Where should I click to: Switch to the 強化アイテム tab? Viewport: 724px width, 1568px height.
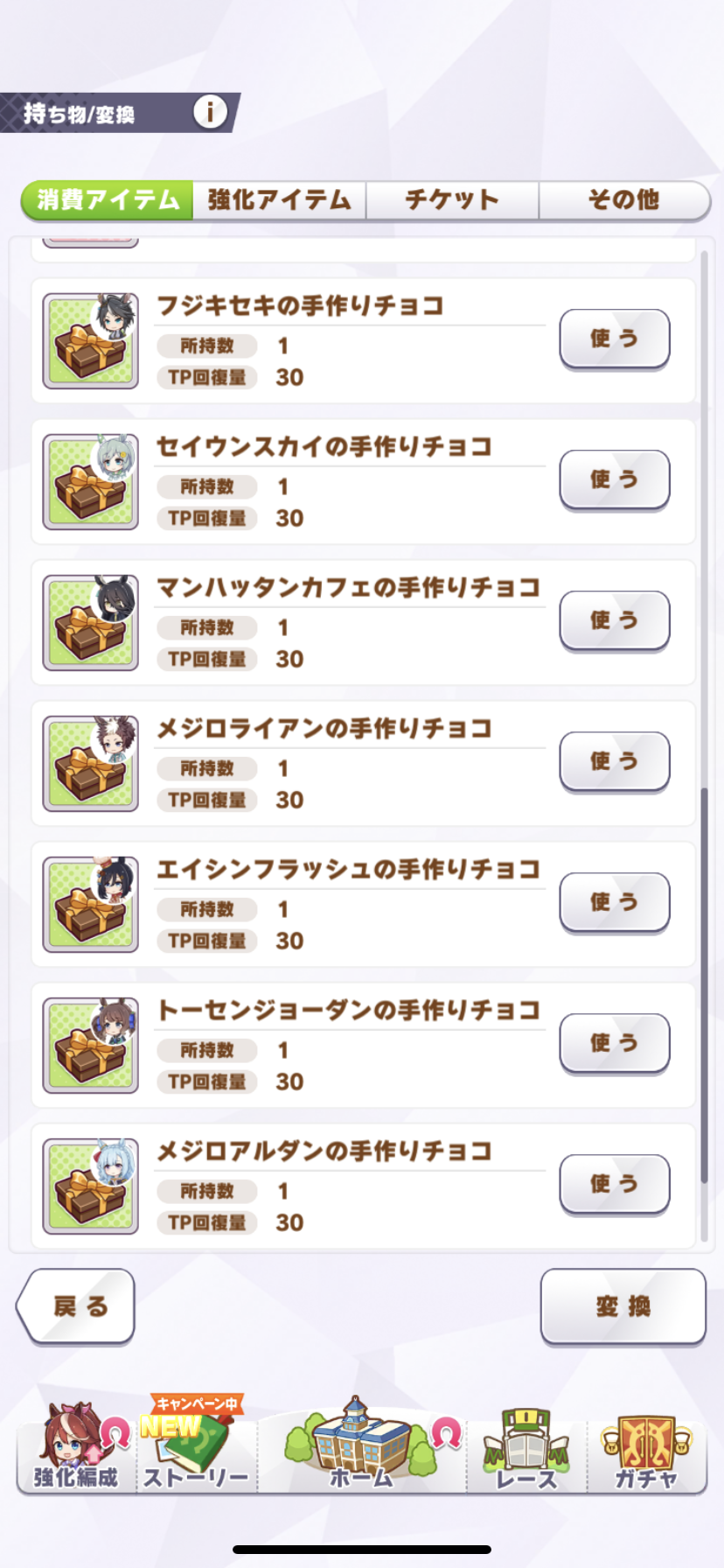(279, 200)
